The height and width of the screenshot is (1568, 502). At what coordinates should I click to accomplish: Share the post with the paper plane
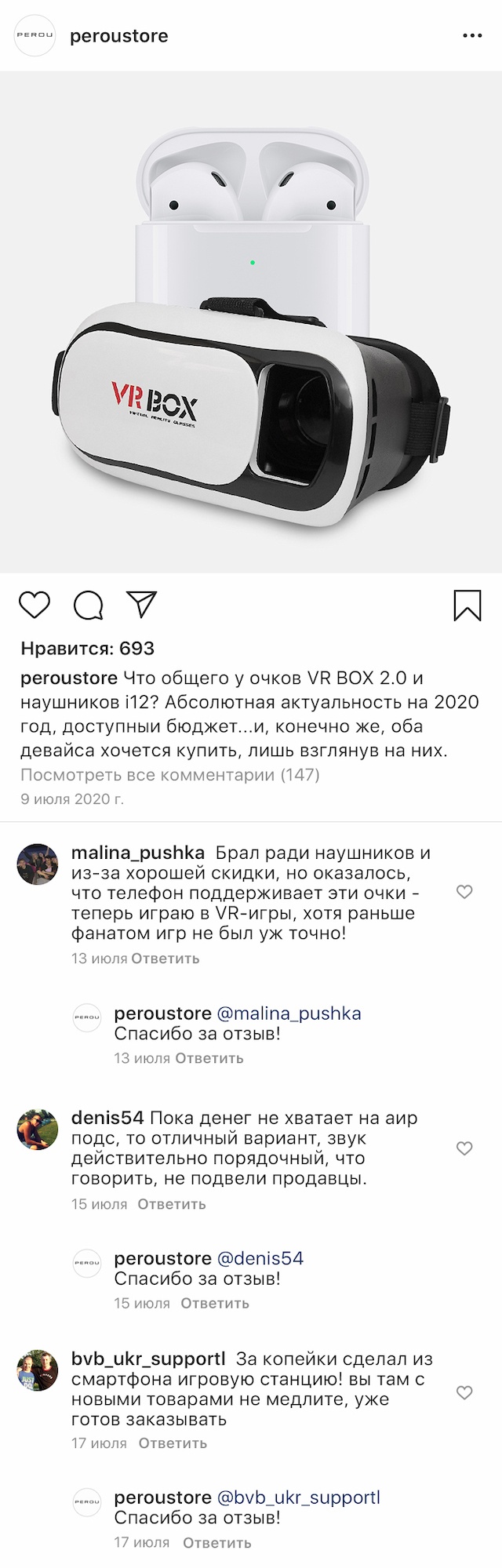[x=142, y=604]
